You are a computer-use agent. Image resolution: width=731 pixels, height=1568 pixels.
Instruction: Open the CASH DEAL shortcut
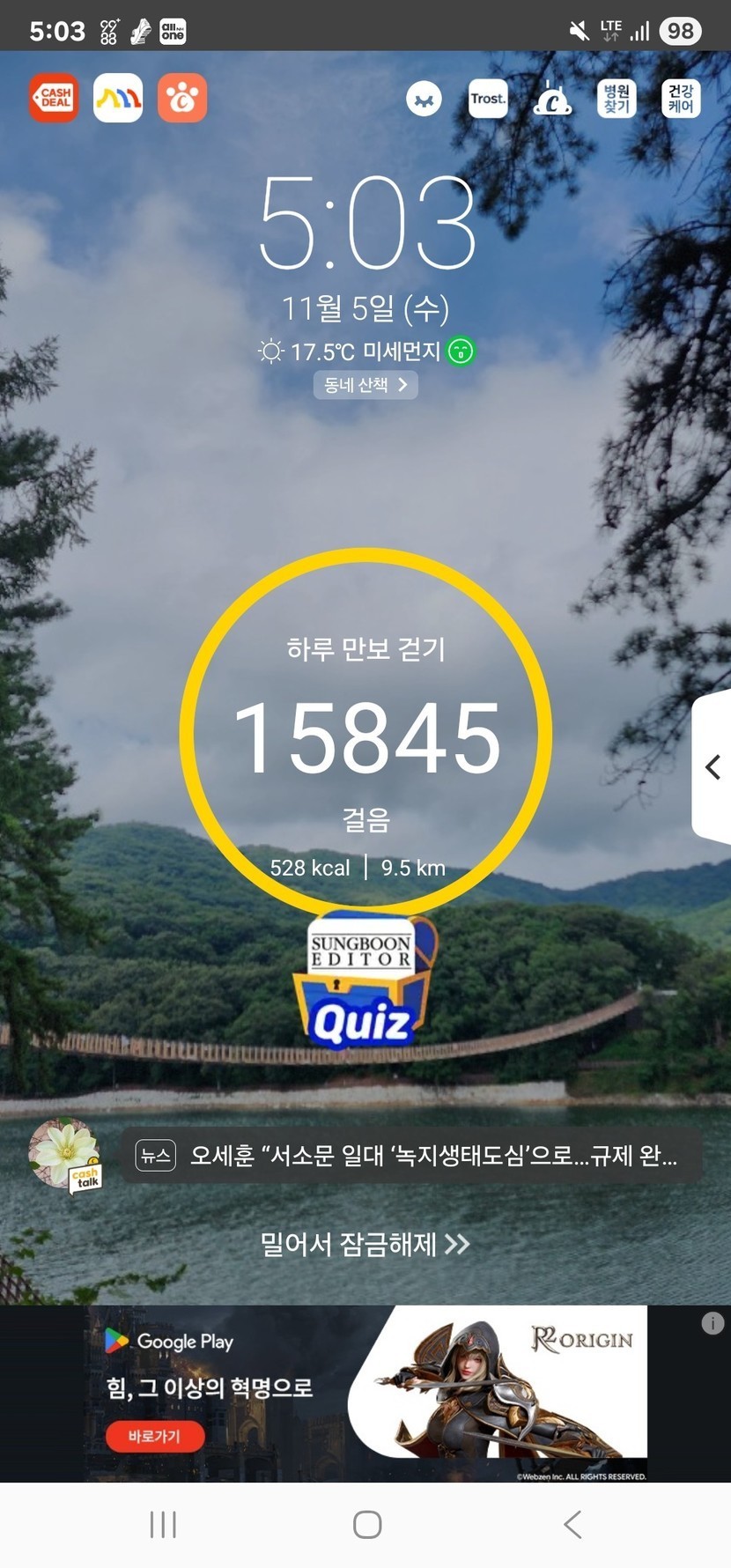coord(54,98)
